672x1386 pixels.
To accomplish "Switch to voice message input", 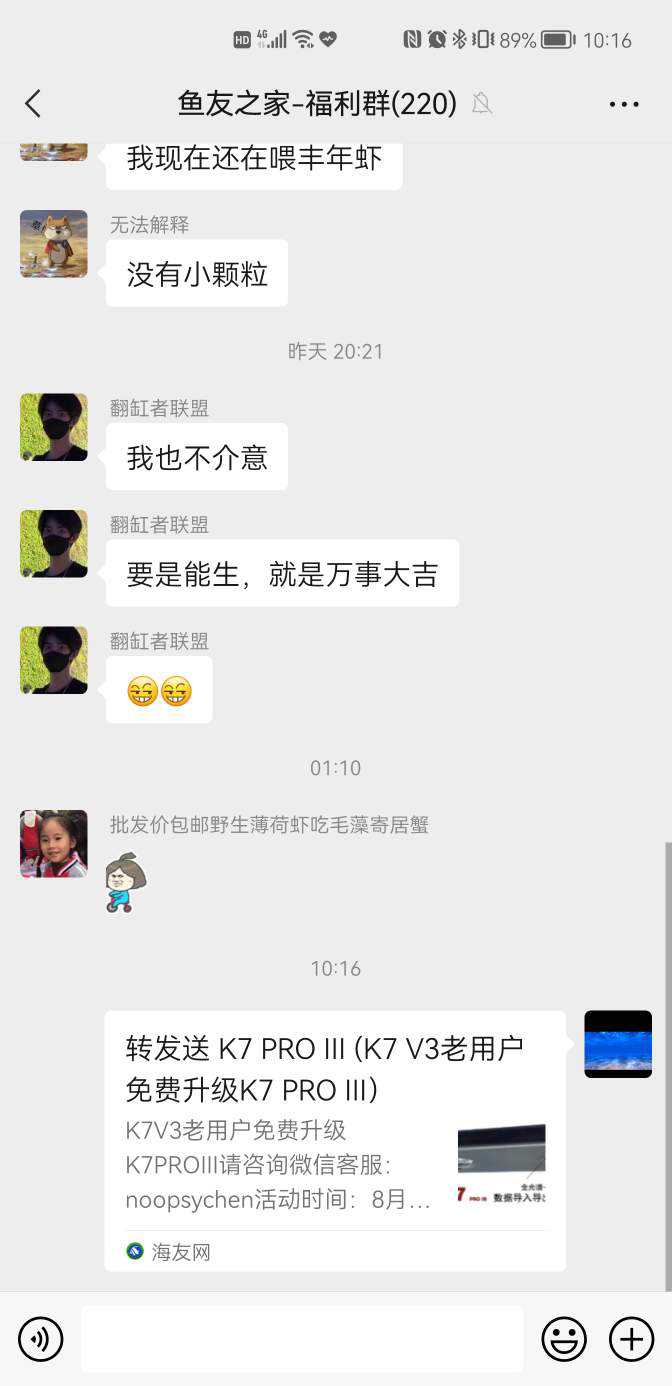I will pyautogui.click(x=41, y=1338).
